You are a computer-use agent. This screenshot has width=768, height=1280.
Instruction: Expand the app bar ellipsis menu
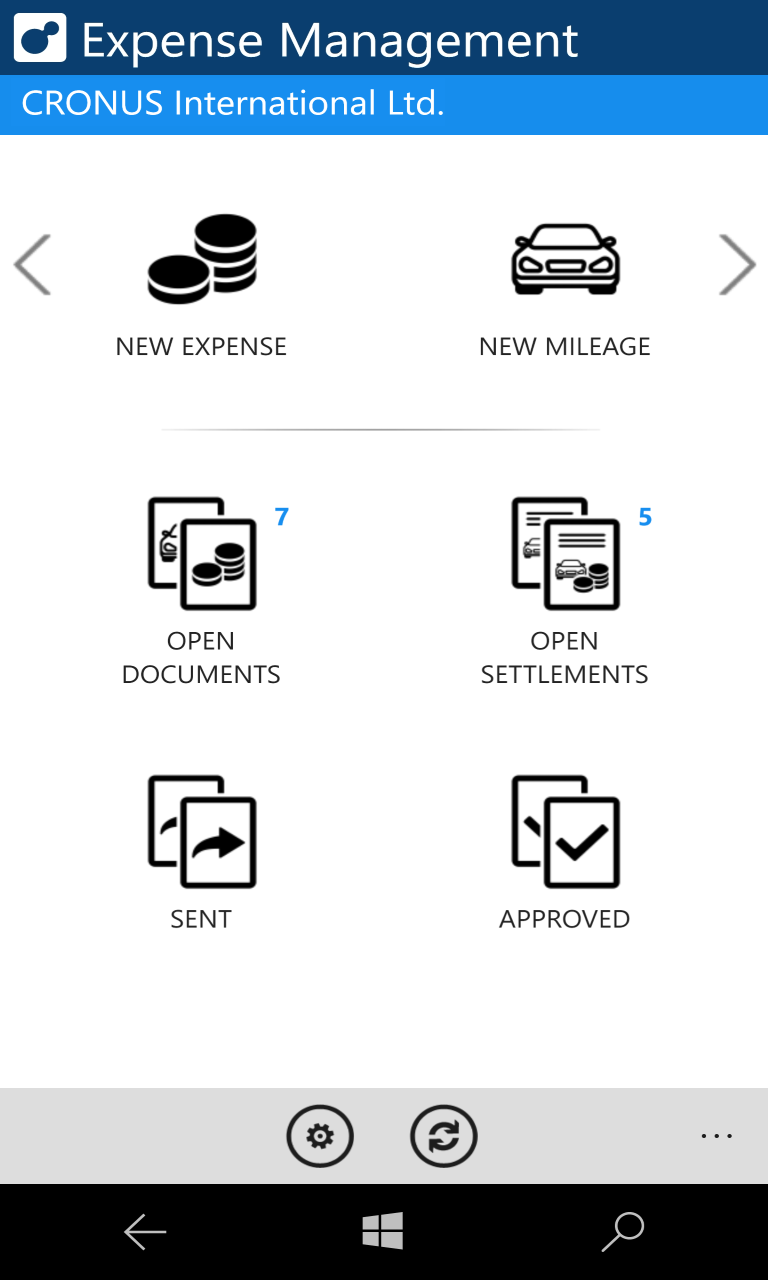[x=717, y=1136]
